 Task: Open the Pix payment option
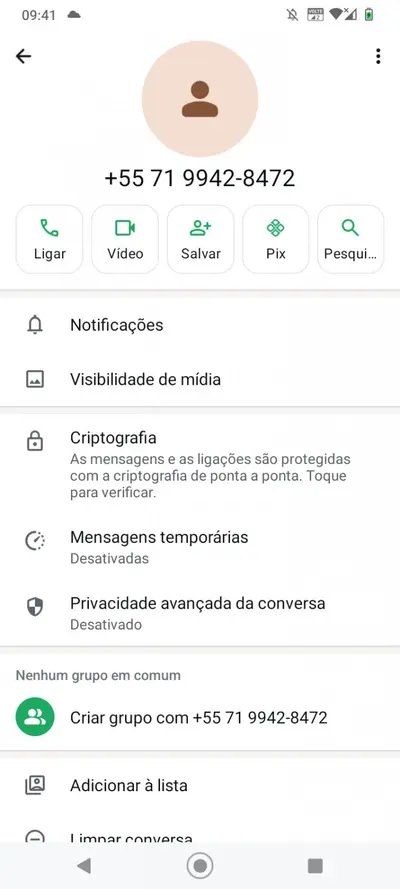point(275,239)
